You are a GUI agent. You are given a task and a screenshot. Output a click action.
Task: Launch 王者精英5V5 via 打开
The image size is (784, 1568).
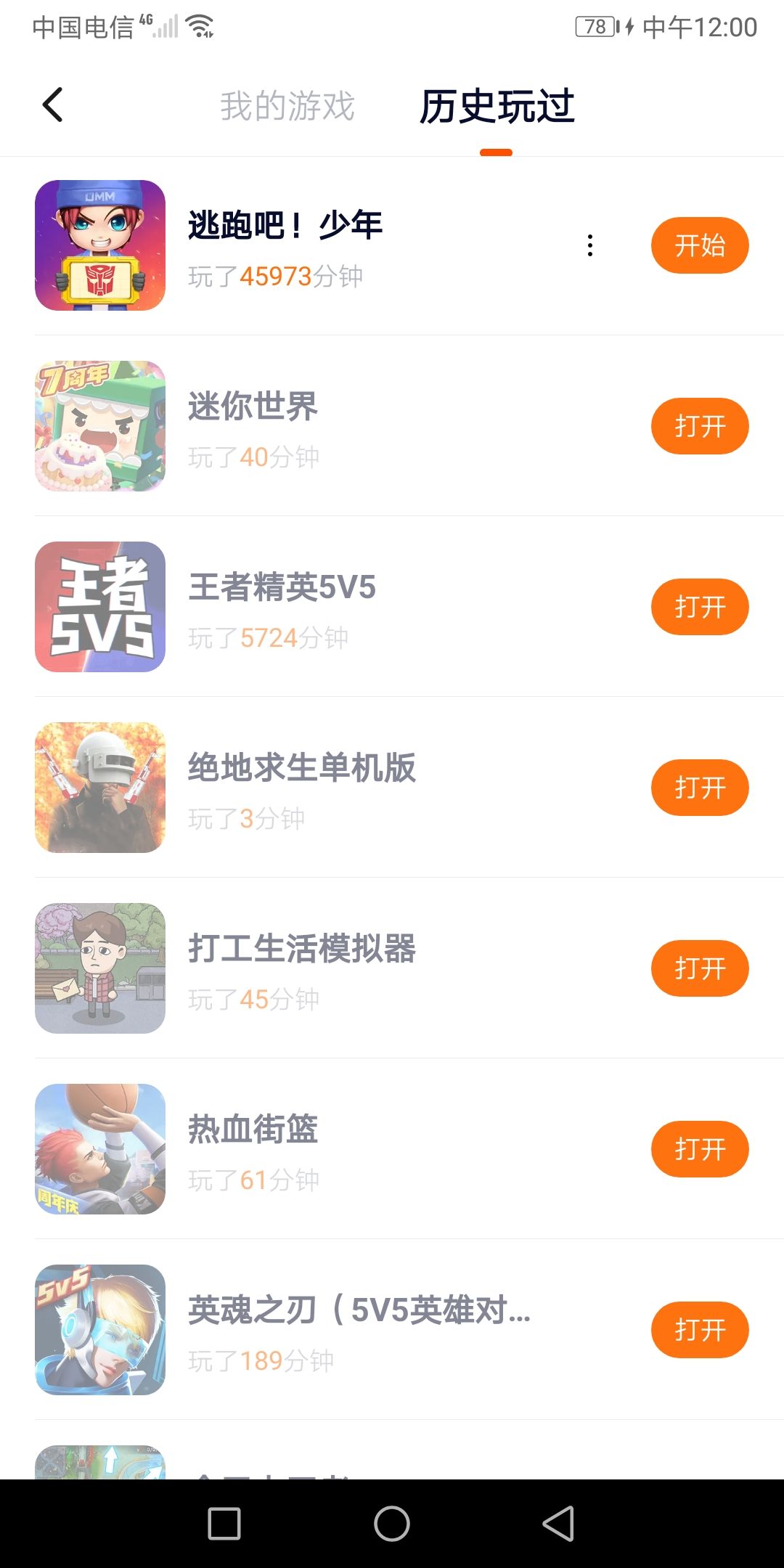699,607
